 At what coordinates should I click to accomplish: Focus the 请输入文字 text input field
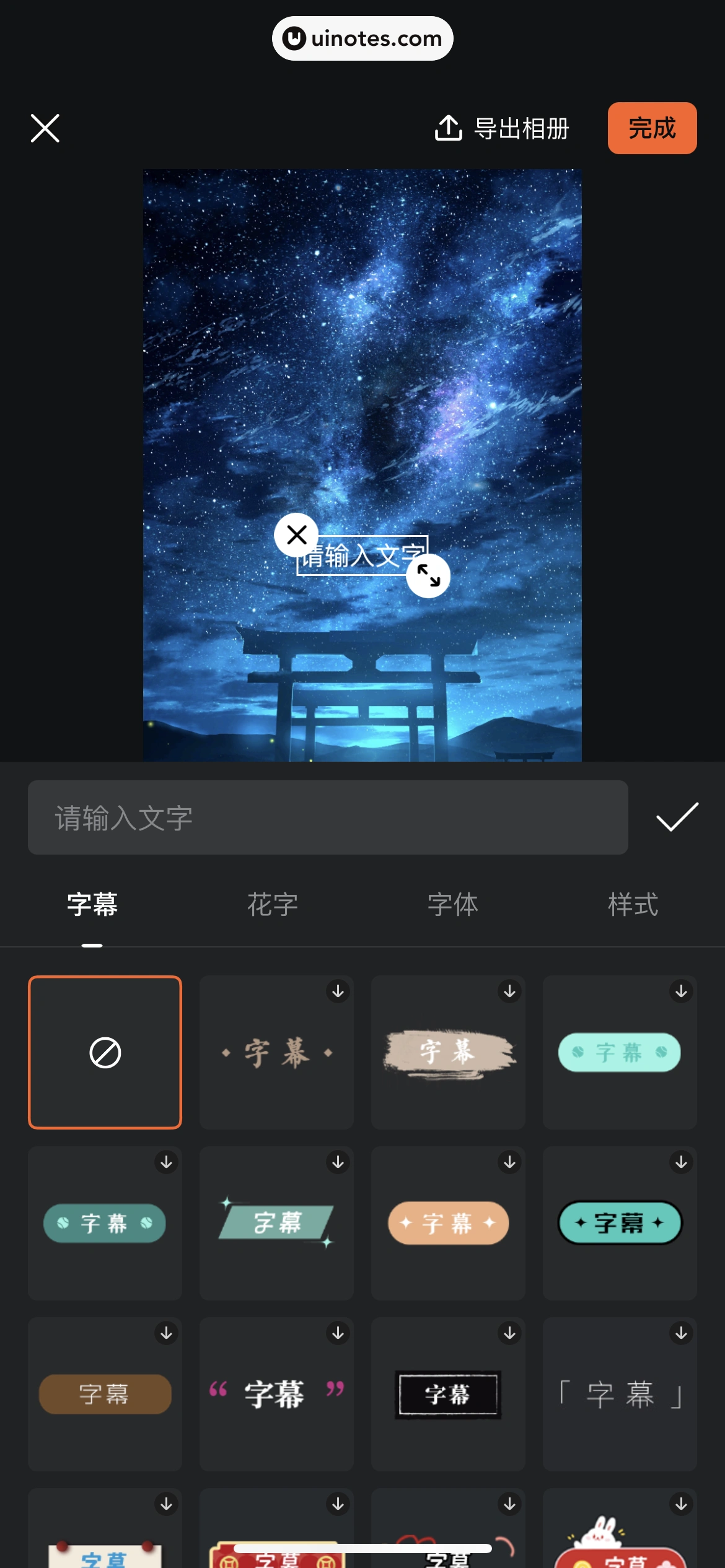tap(328, 817)
